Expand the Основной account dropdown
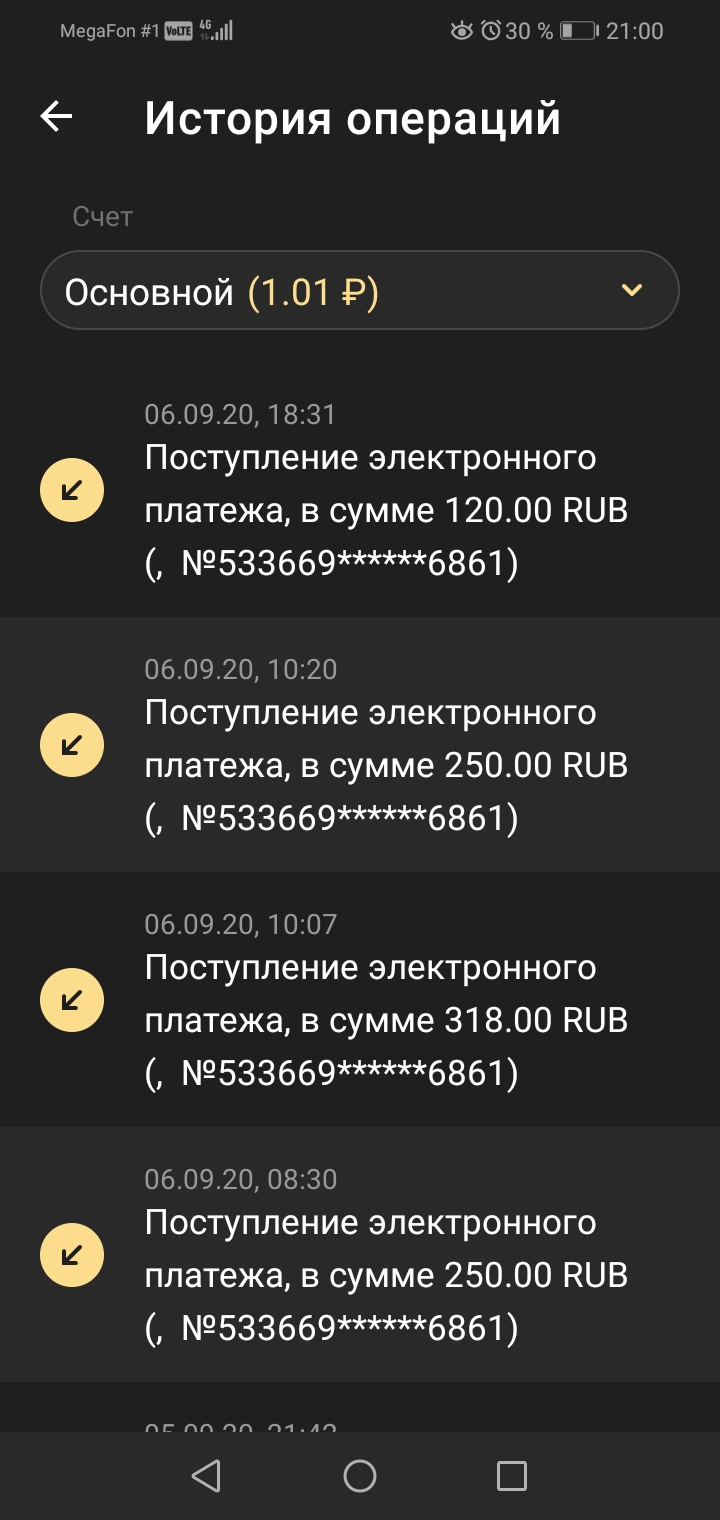The height and width of the screenshot is (1520, 720). coord(359,291)
